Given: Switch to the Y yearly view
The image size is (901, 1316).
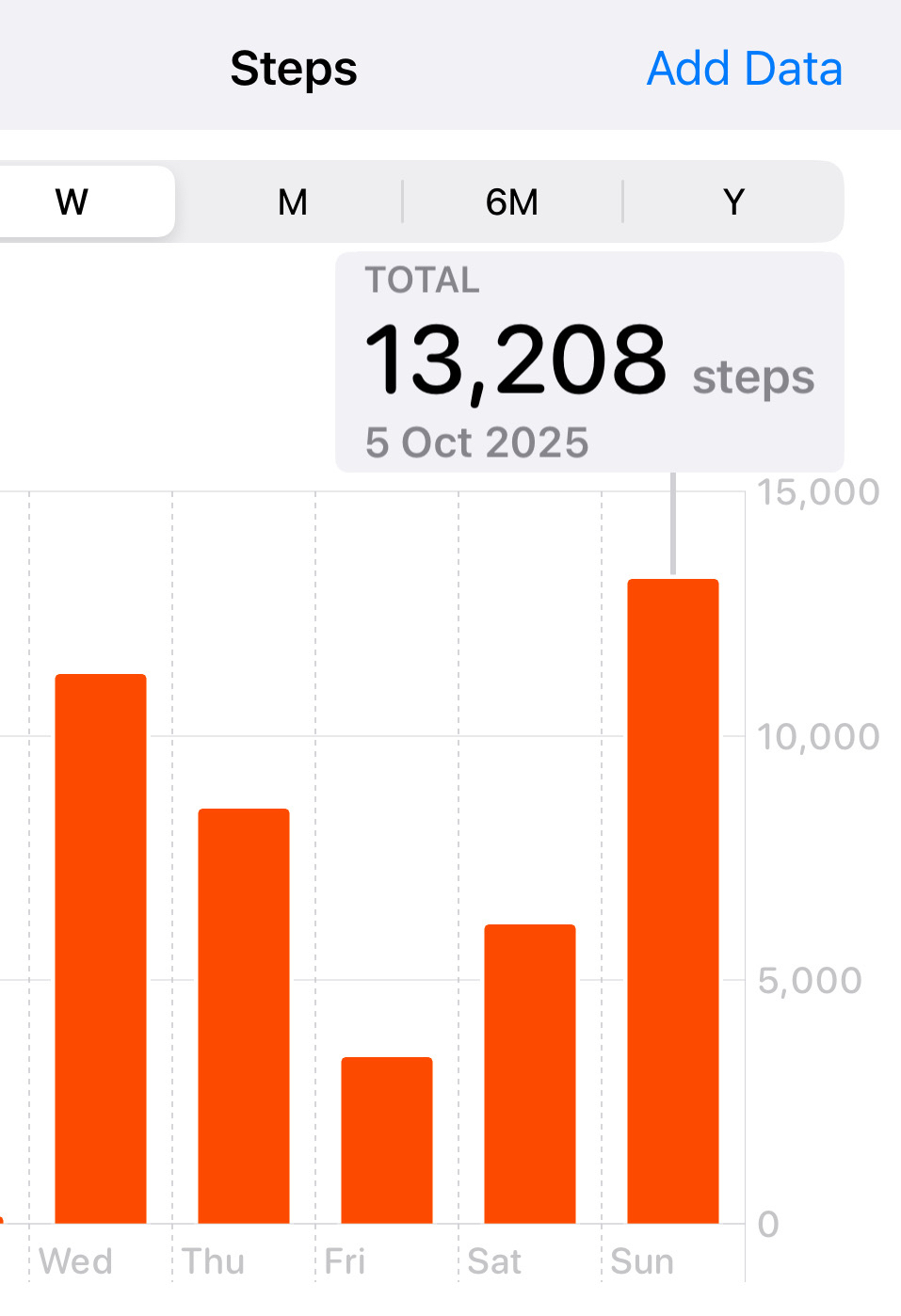Looking at the screenshot, I should (733, 201).
